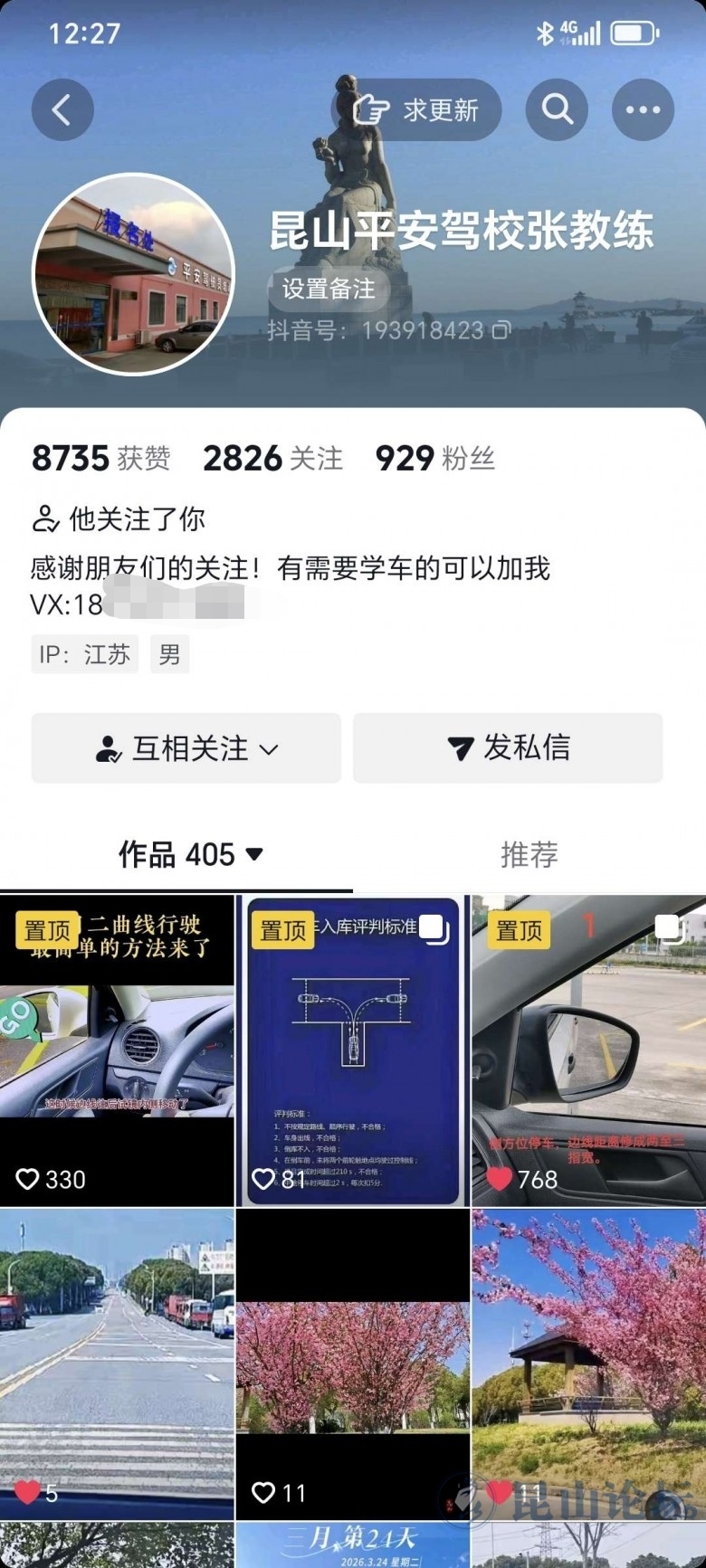Viewport: 706px width, 1568px height.
Task: Copy the 抖音号 with the copy icon
Action: [501, 330]
